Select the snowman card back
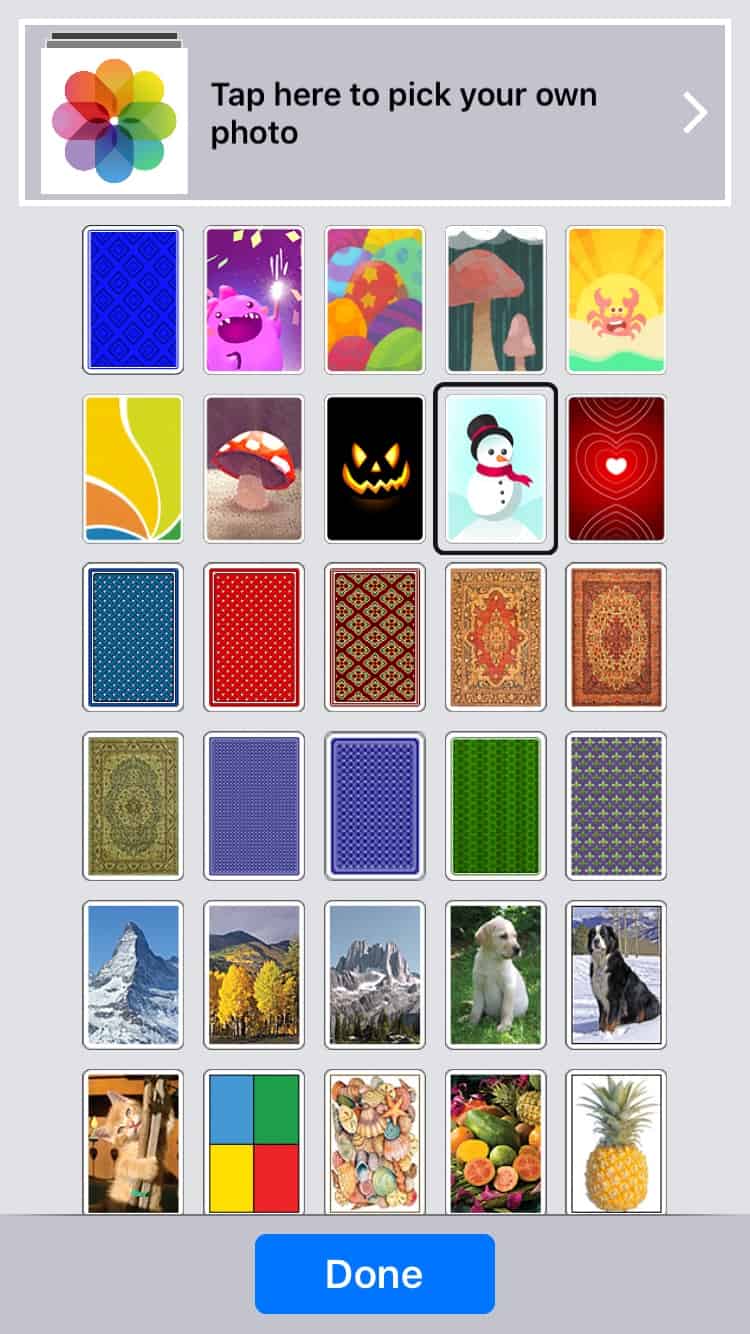The width and height of the screenshot is (750, 1334). (x=496, y=468)
